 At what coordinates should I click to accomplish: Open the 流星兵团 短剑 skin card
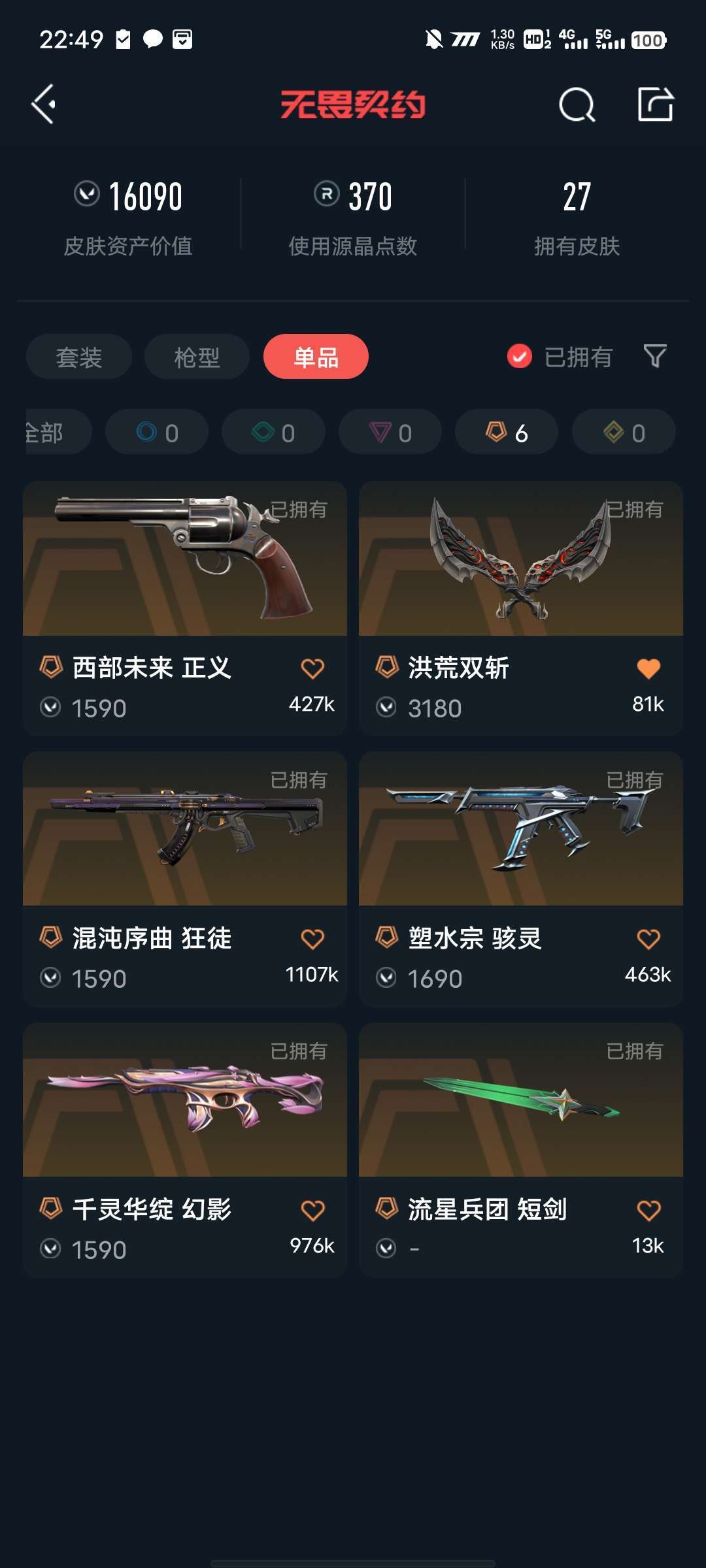[521, 1150]
